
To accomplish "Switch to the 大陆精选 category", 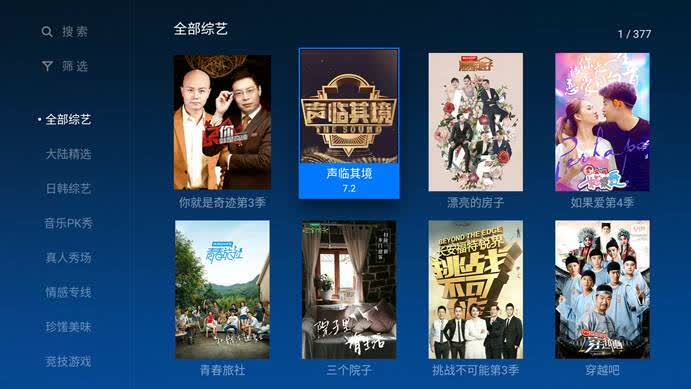I will tap(68, 154).
